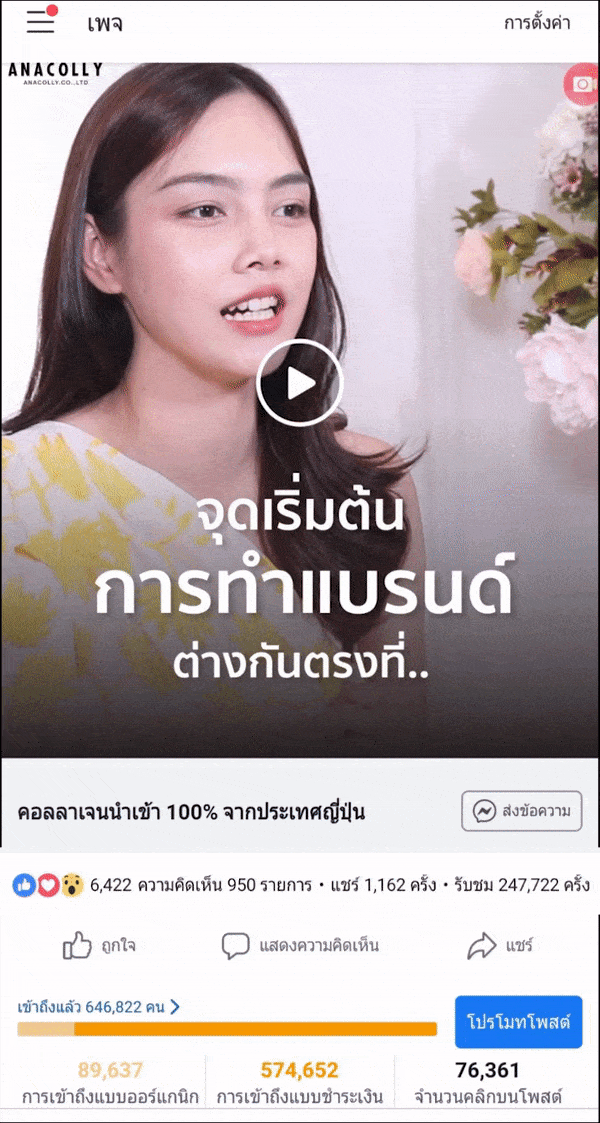Share the post with แชร์
Image resolution: width=600 pixels, height=1123 pixels.
click(x=500, y=945)
